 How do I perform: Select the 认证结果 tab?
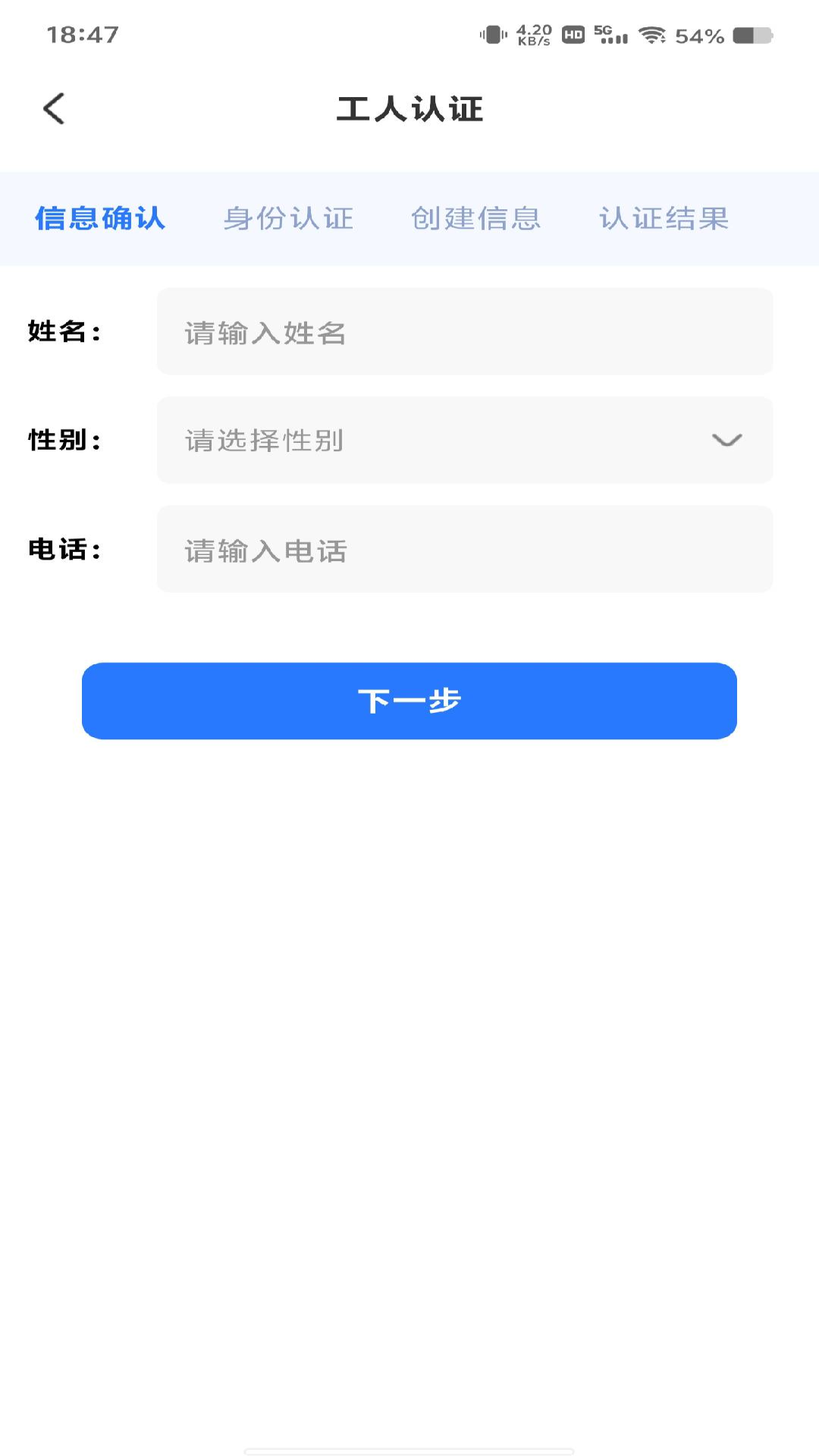pyautogui.click(x=664, y=218)
